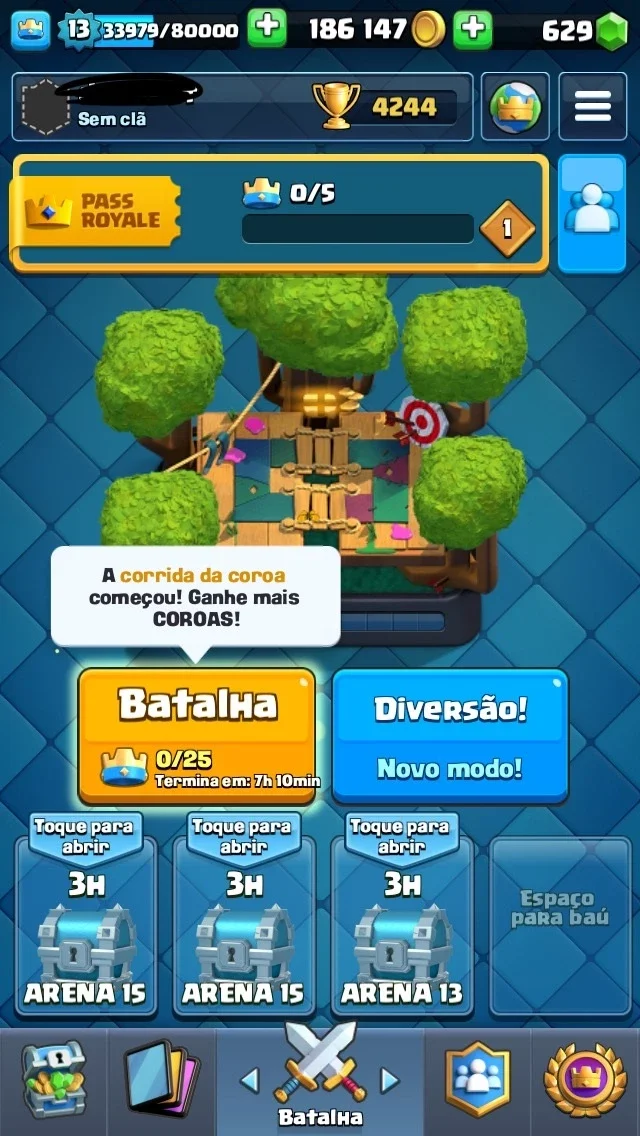Open the tournaments and events tab
The image size is (640, 1136).
[x=585, y=1079]
